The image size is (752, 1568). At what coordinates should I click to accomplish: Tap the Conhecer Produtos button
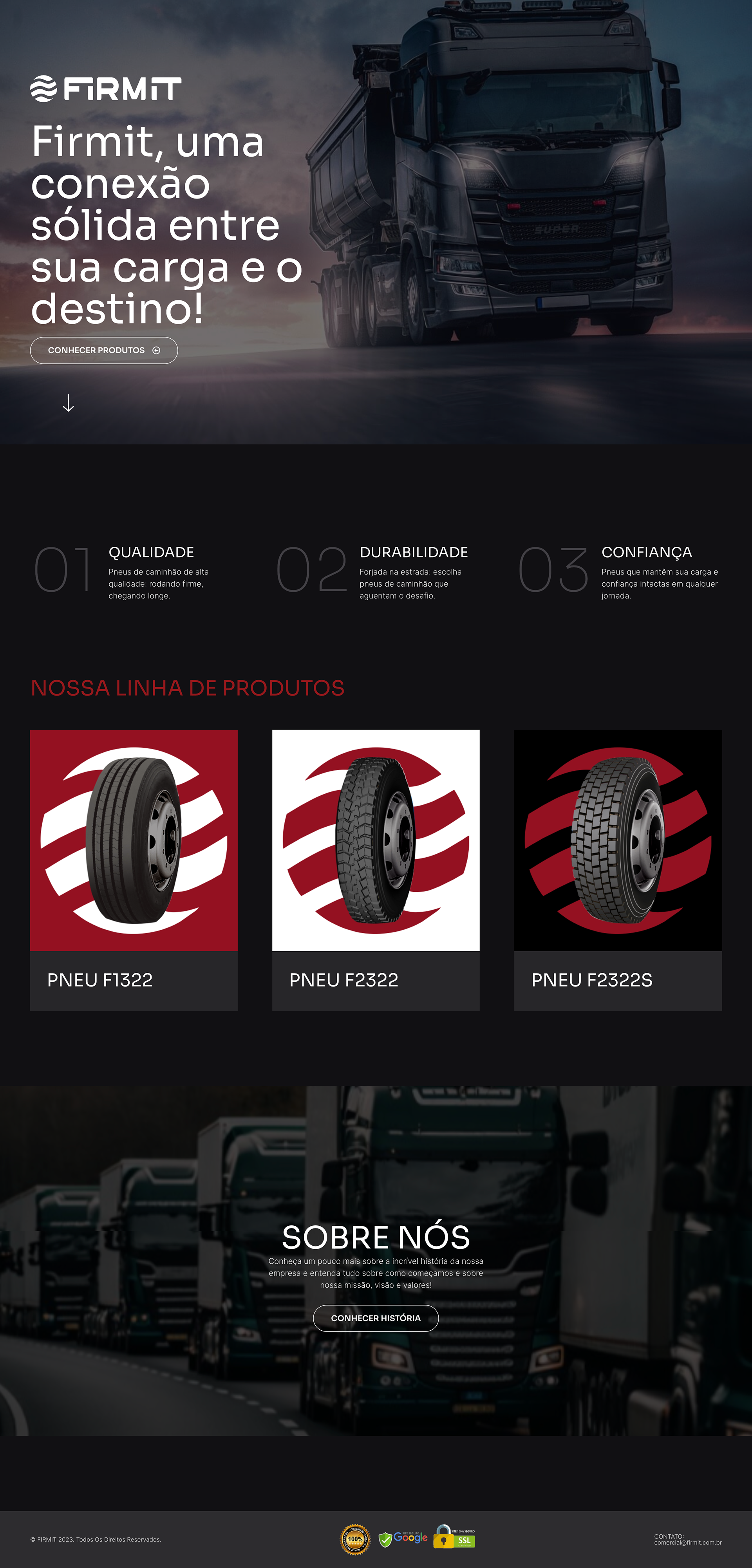click(x=103, y=350)
